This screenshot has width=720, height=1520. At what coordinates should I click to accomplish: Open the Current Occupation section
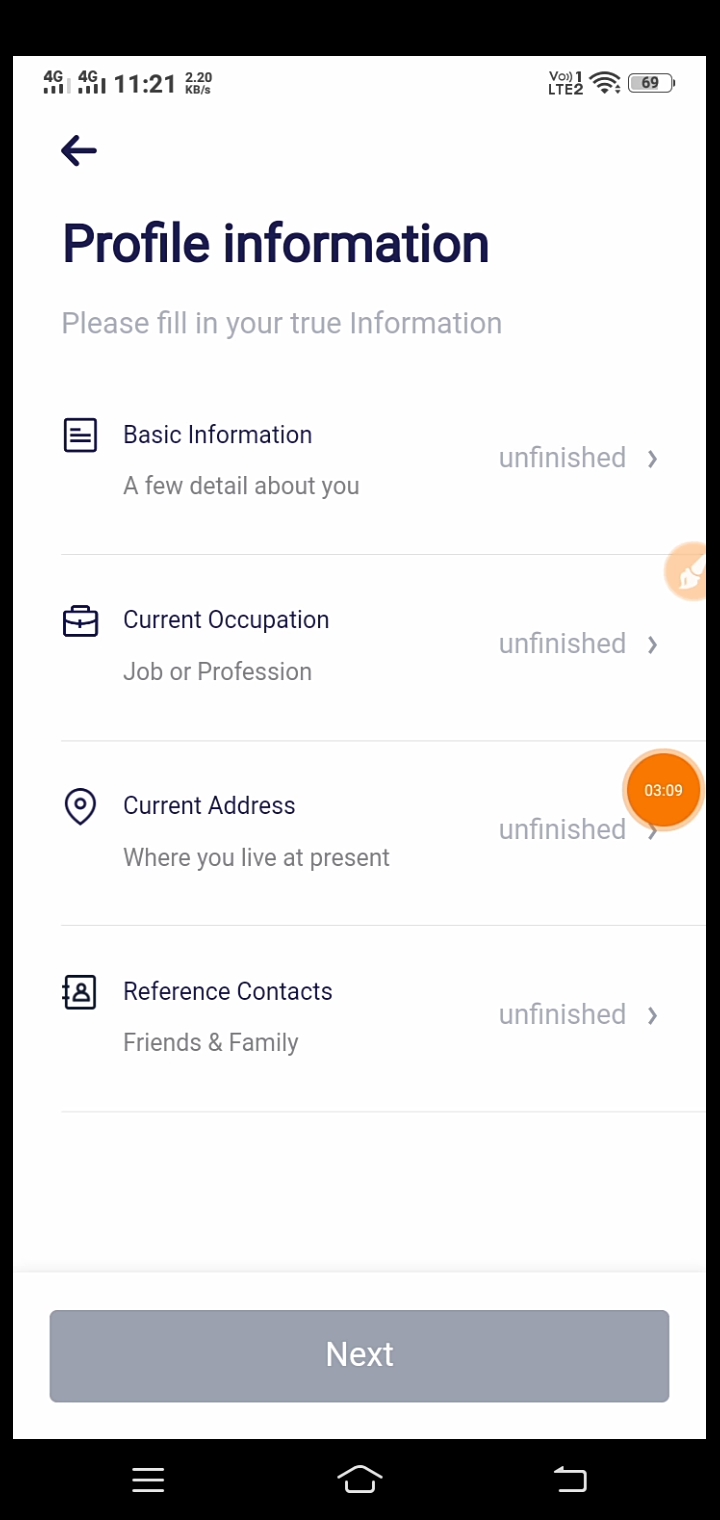pyautogui.click(x=360, y=645)
